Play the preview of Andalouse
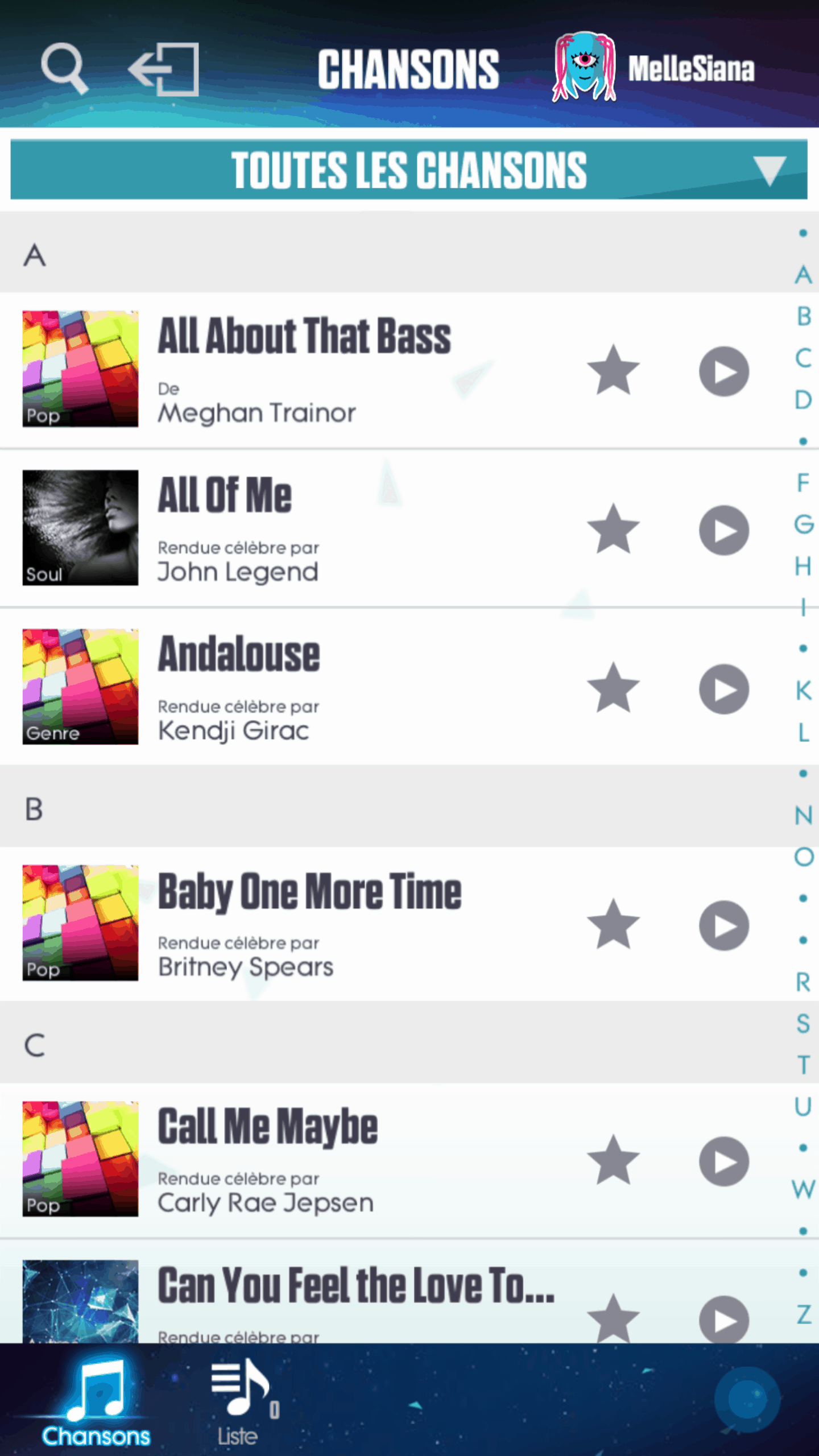Screen dimensions: 819x1456 point(723,689)
